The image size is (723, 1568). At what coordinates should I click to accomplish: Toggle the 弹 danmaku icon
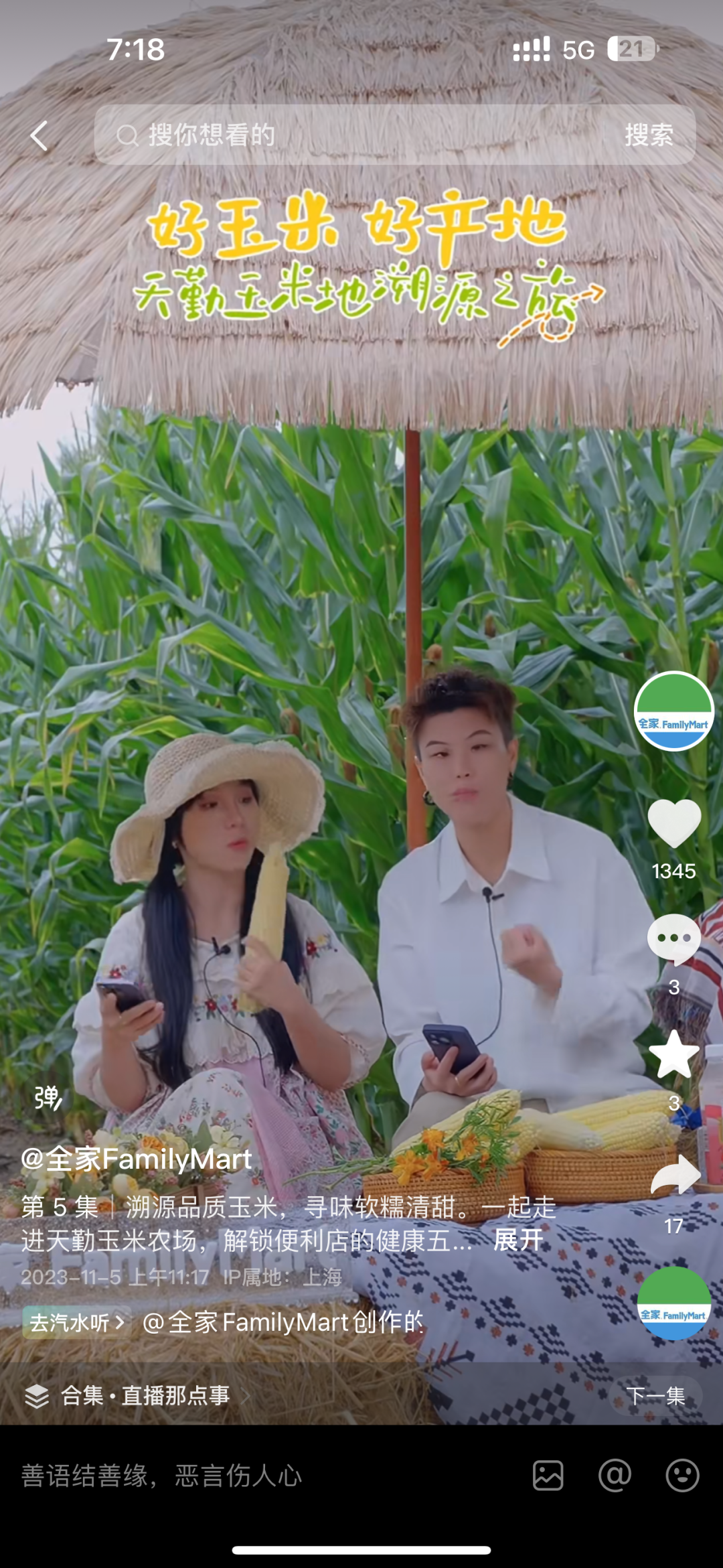pyautogui.click(x=48, y=1098)
